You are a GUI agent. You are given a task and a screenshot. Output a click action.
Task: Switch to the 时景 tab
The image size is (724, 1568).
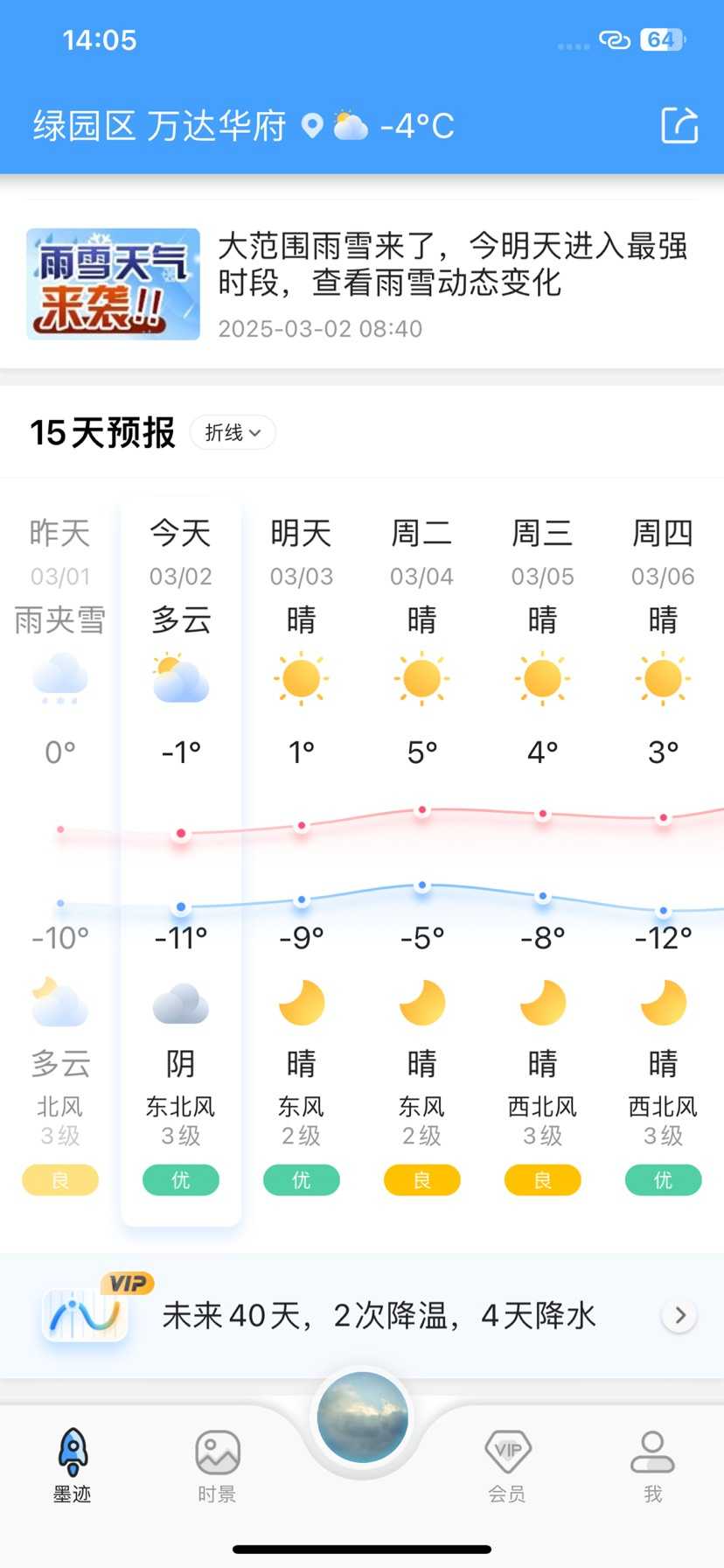[x=217, y=1465]
